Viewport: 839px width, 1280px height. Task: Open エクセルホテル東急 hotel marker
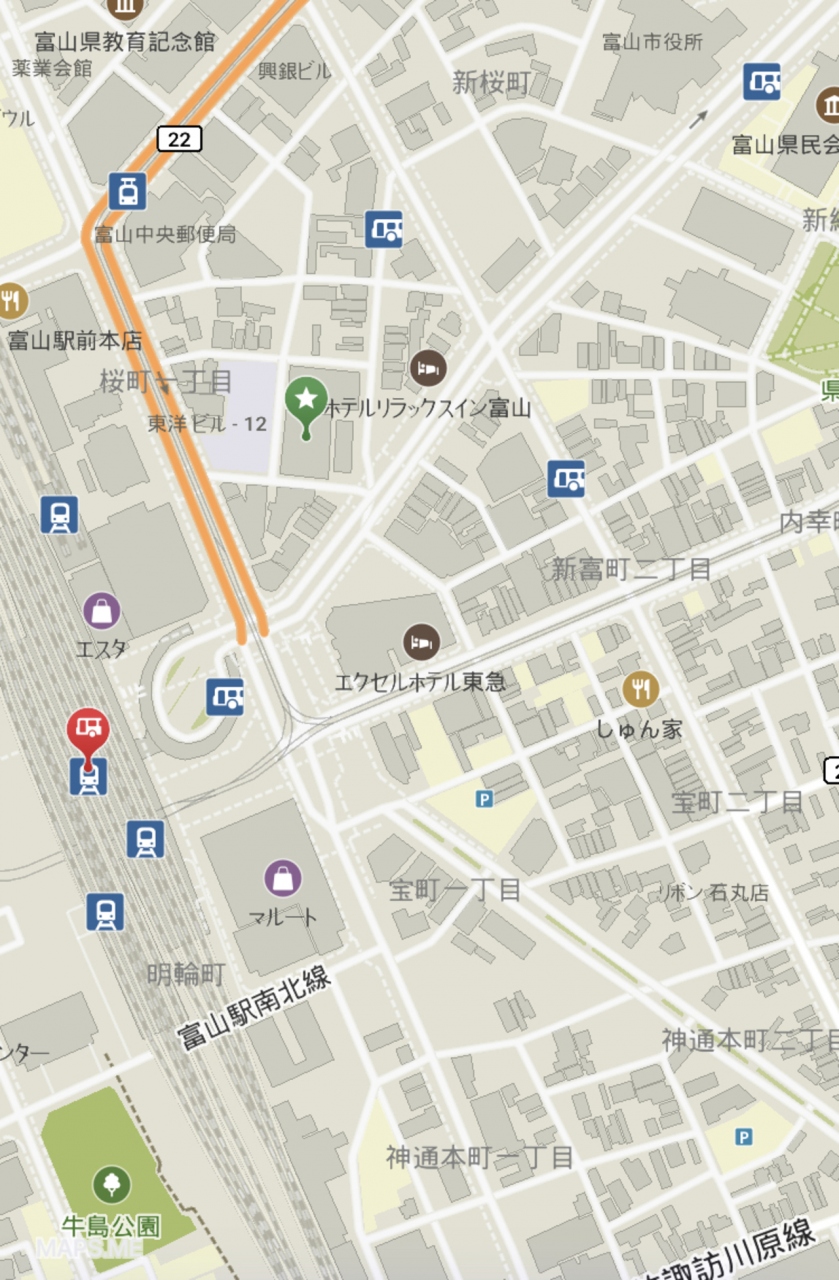tap(421, 642)
